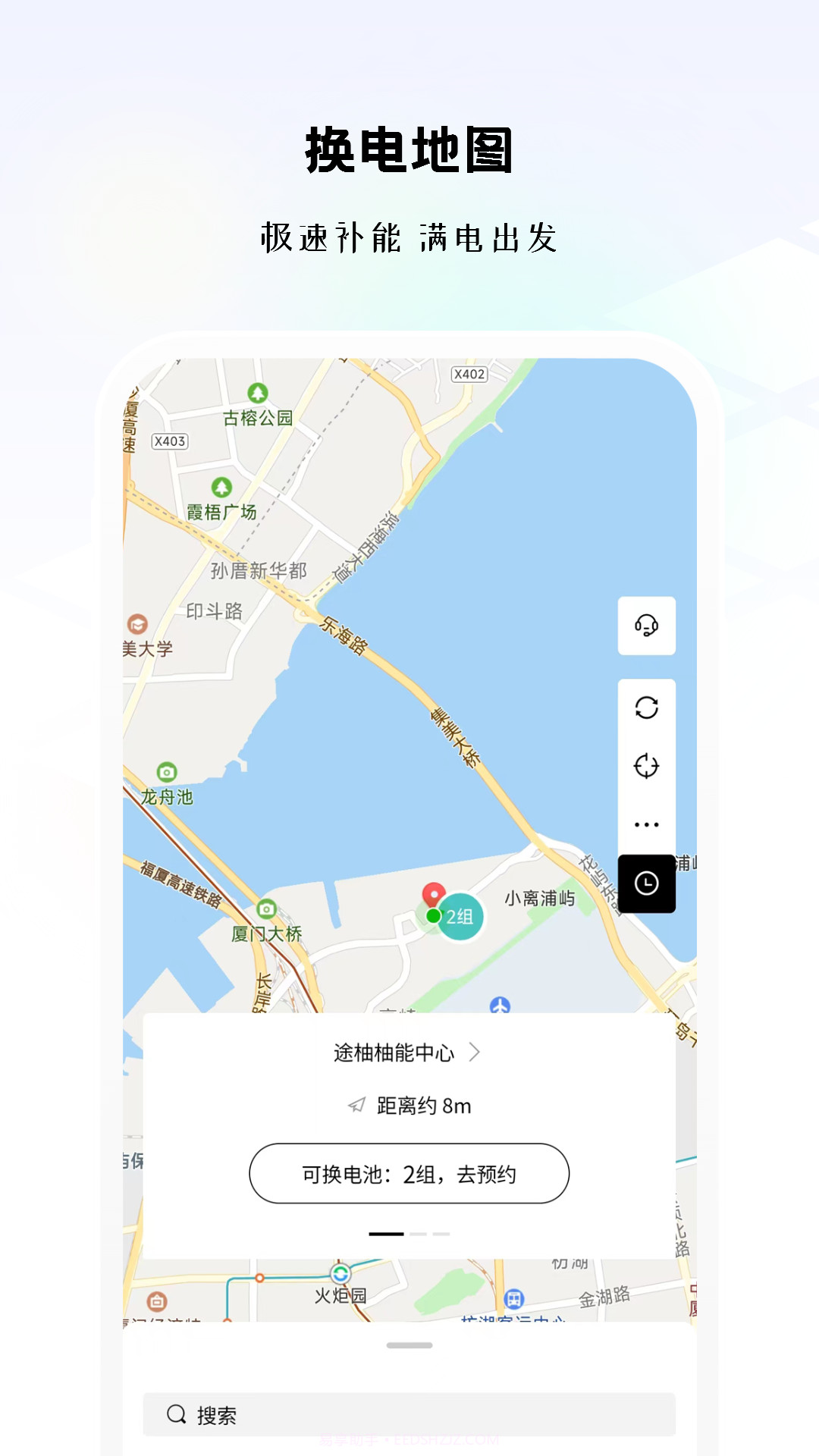Click the school icon beside 集美大学
This screenshot has width=819, height=1456.
(x=138, y=624)
